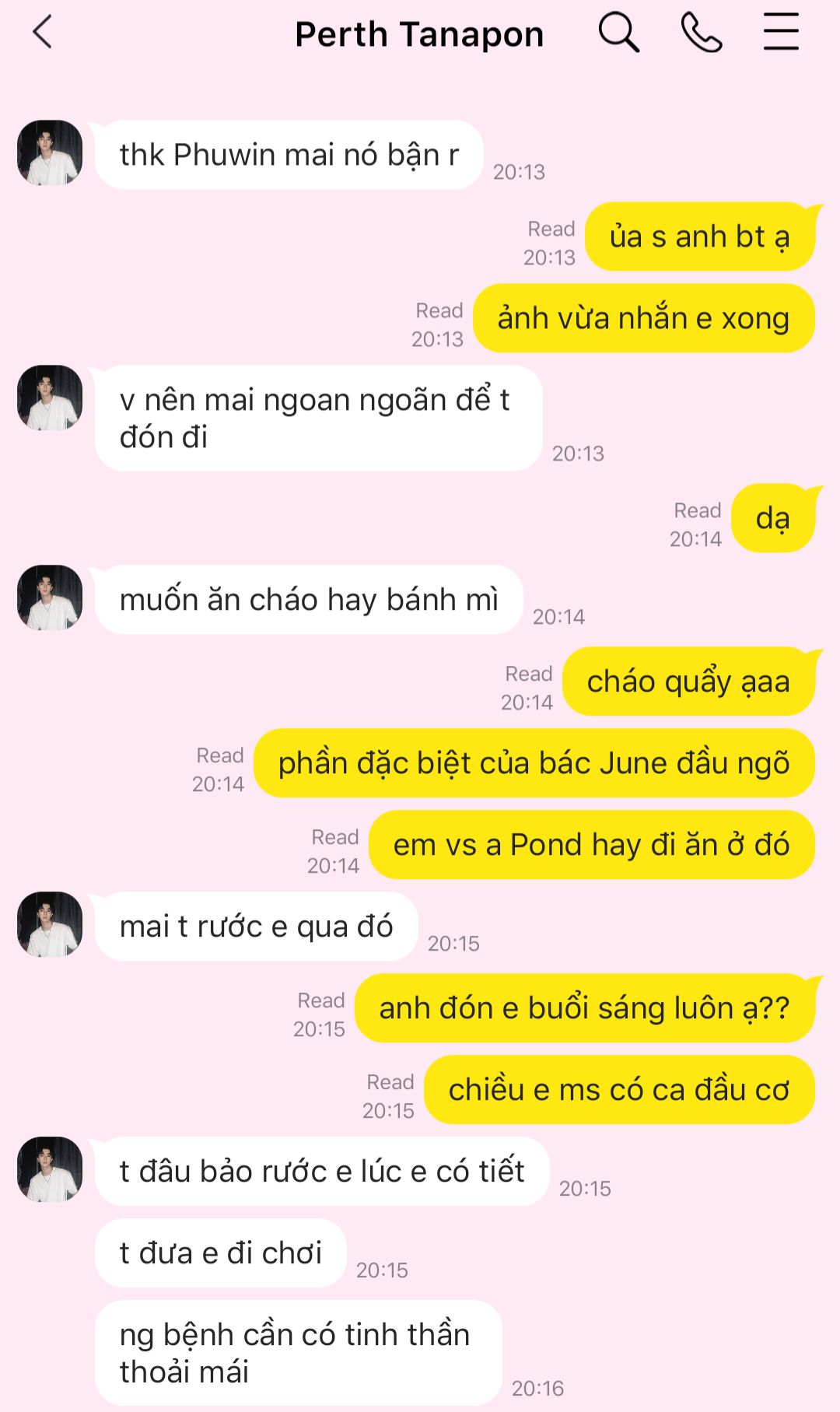Open the chat menu options
Viewport: 840px width, 1412px height.
point(781,33)
